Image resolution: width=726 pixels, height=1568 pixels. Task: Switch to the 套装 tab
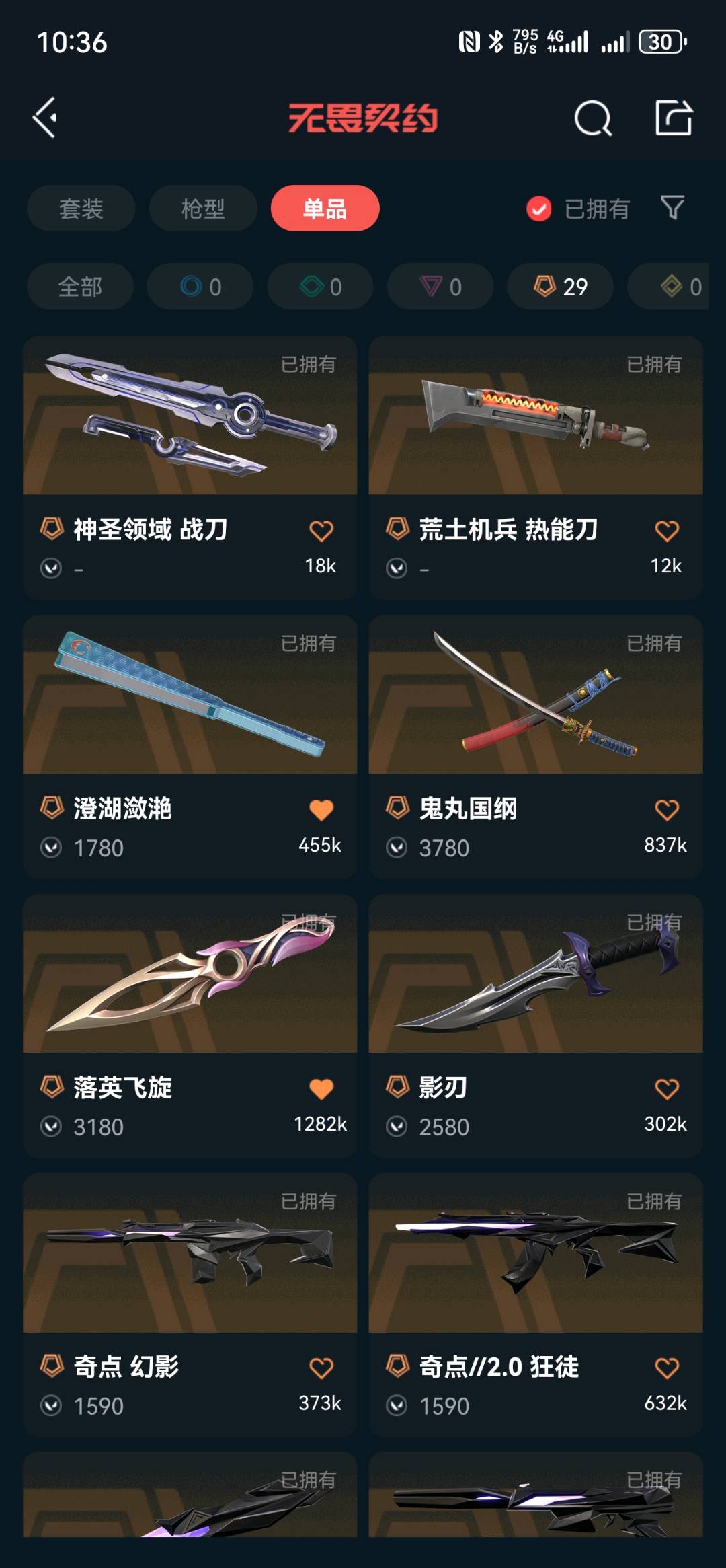81,208
